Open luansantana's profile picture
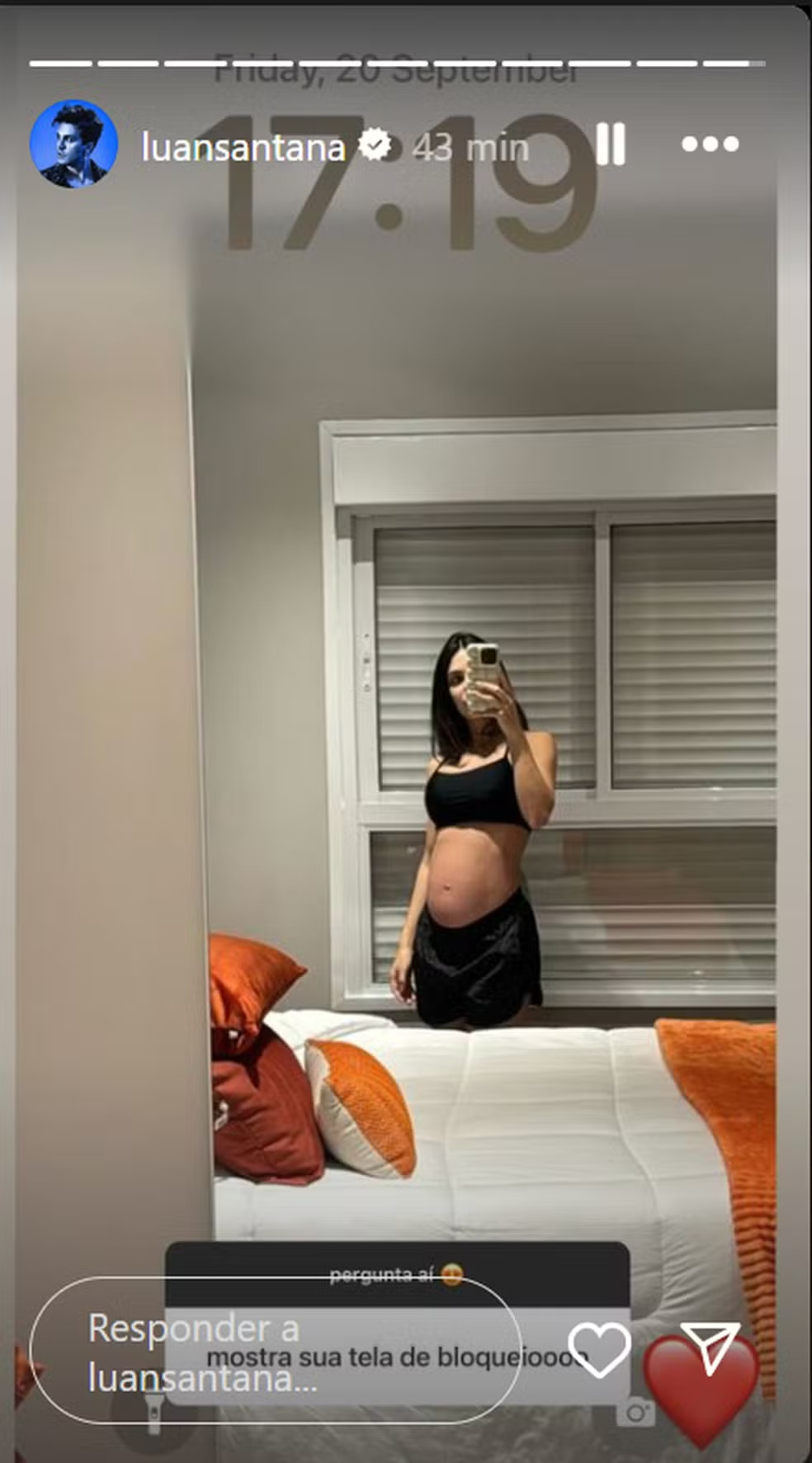The width and height of the screenshot is (812, 1463). (73, 144)
